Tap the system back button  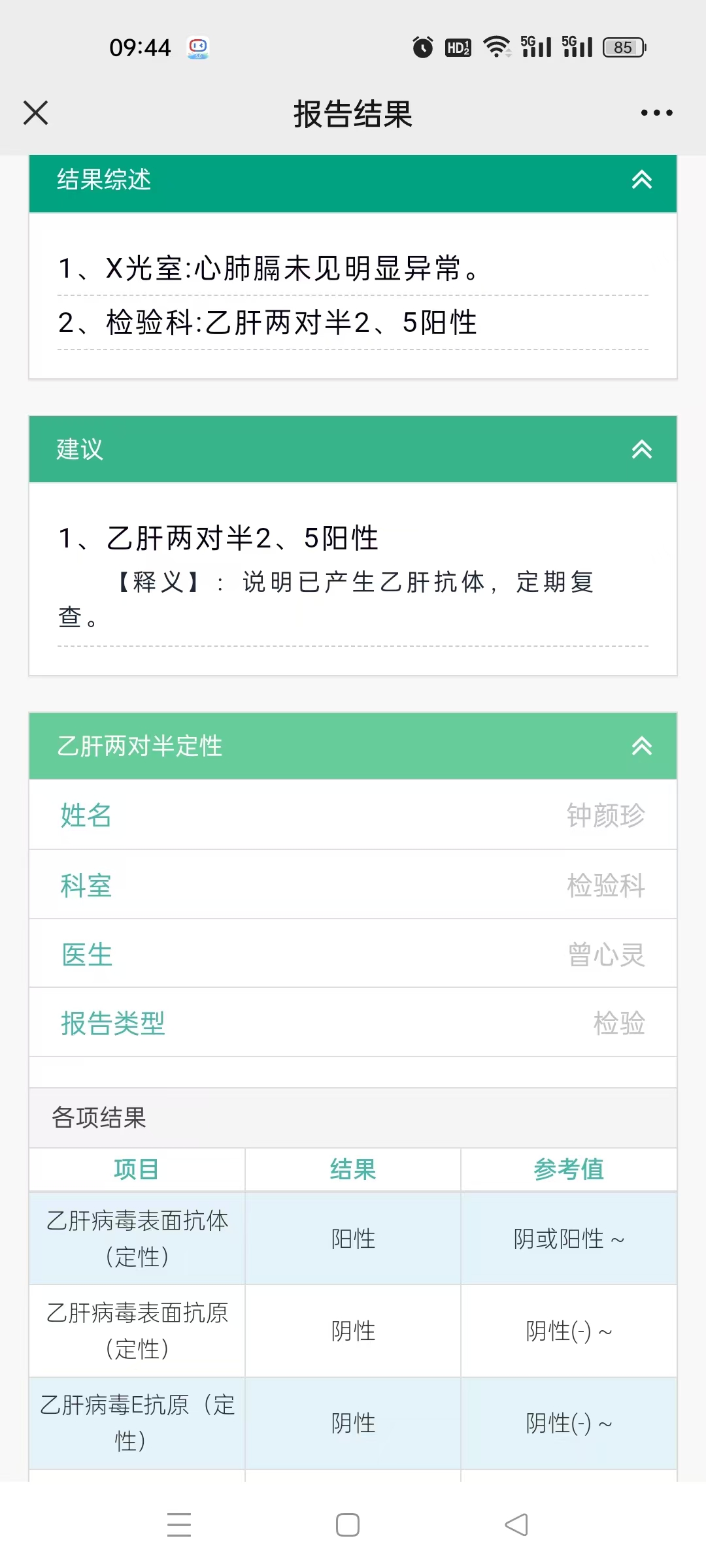[x=516, y=1525]
